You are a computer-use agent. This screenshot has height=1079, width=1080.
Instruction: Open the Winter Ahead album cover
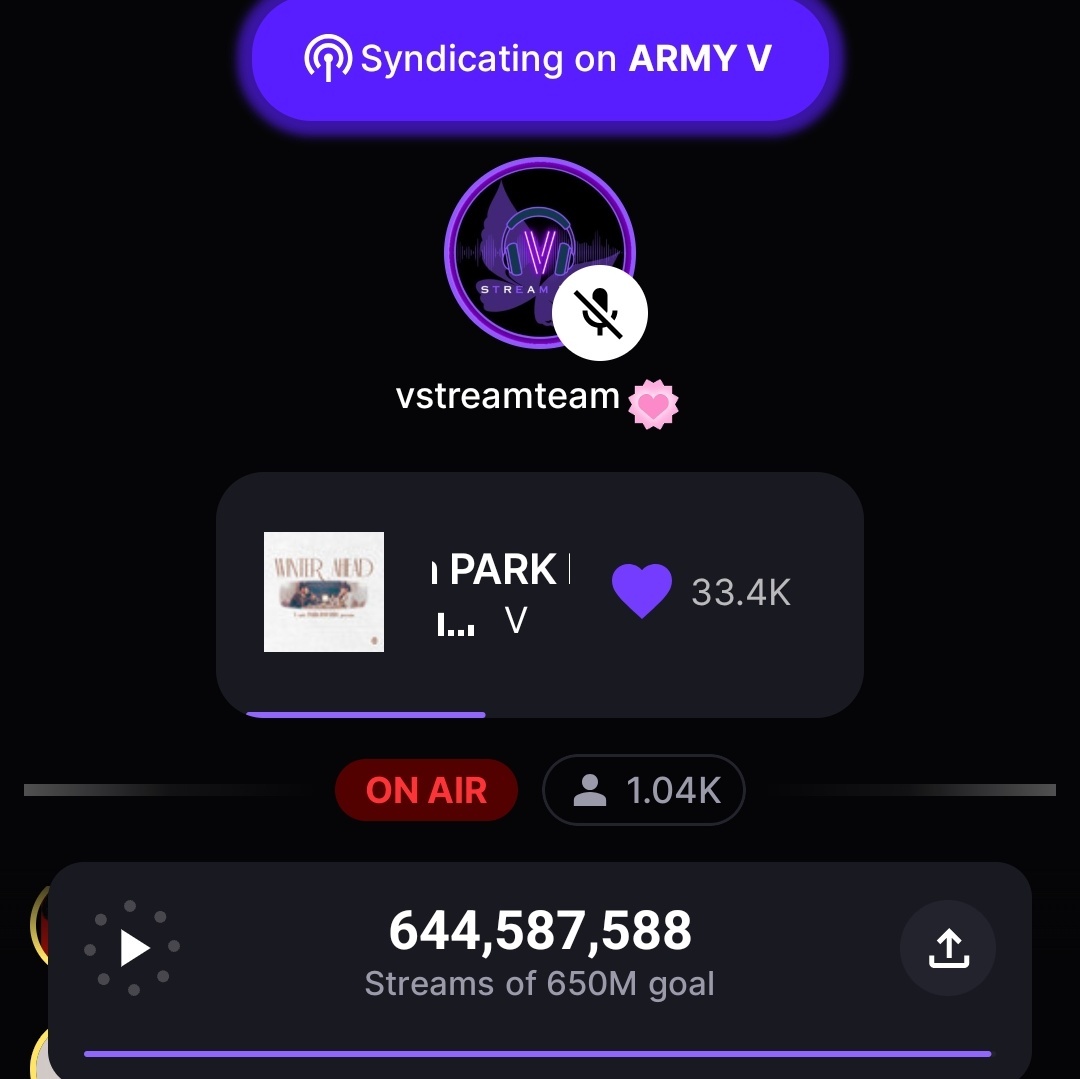pyautogui.click(x=324, y=592)
